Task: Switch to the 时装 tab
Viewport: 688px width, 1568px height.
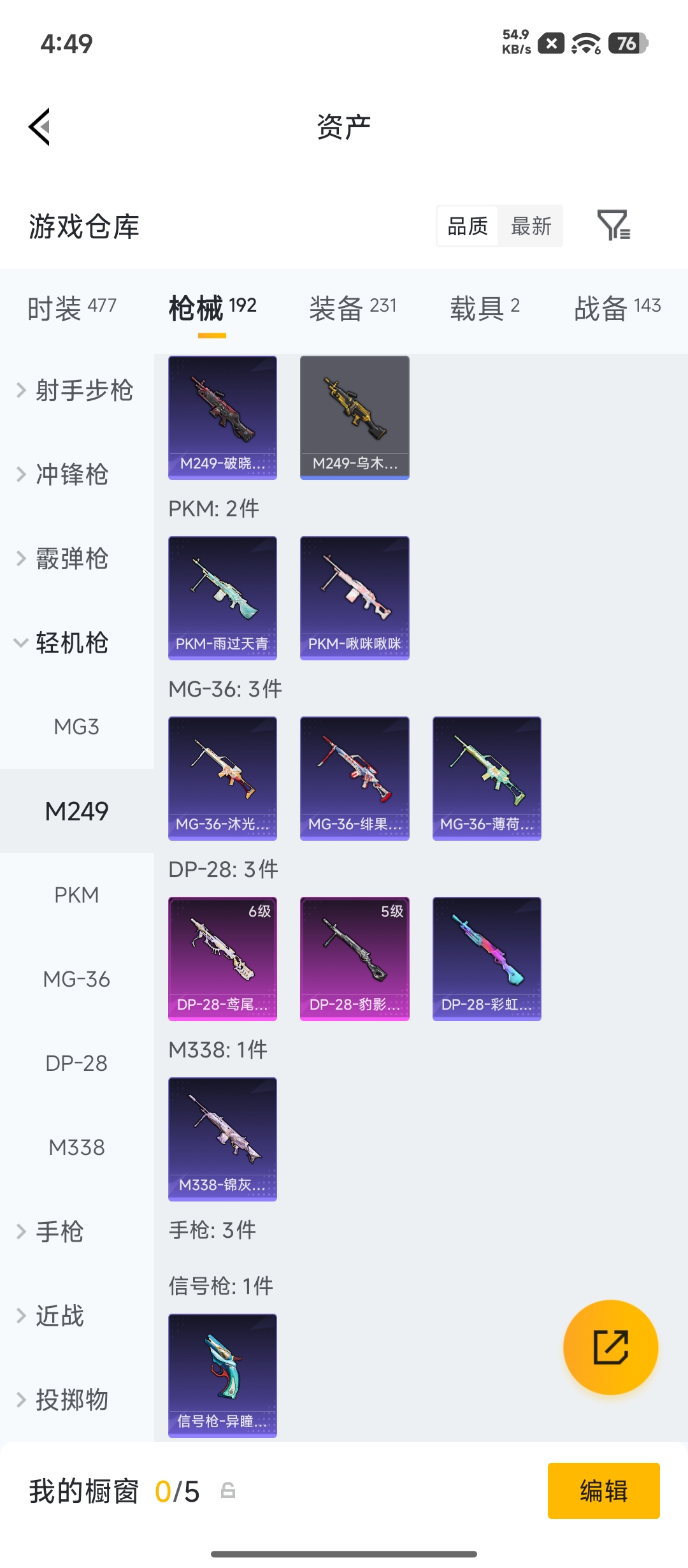Action: pyautogui.click(x=72, y=309)
